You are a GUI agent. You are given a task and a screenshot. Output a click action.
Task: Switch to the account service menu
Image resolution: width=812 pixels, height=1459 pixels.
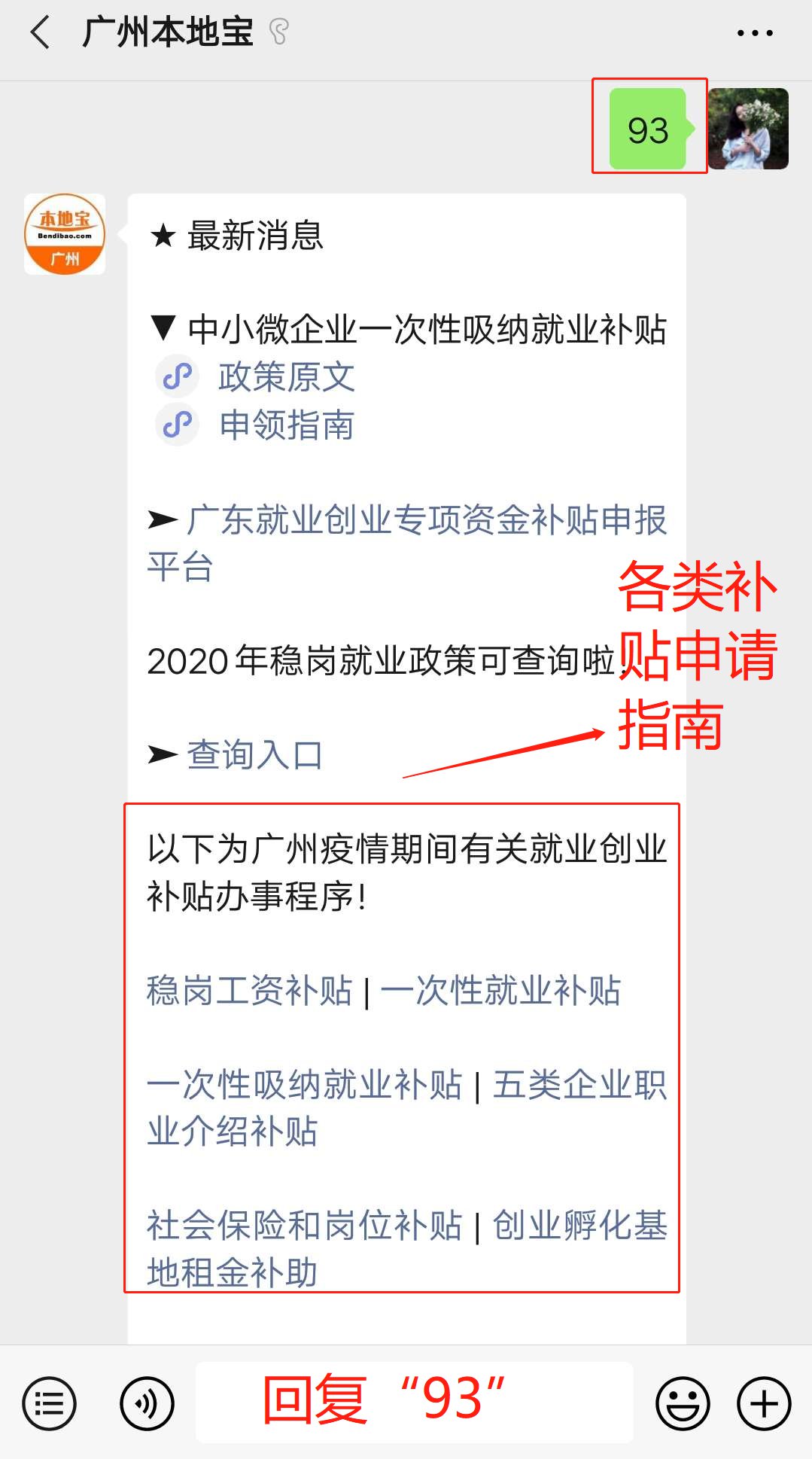50,1403
